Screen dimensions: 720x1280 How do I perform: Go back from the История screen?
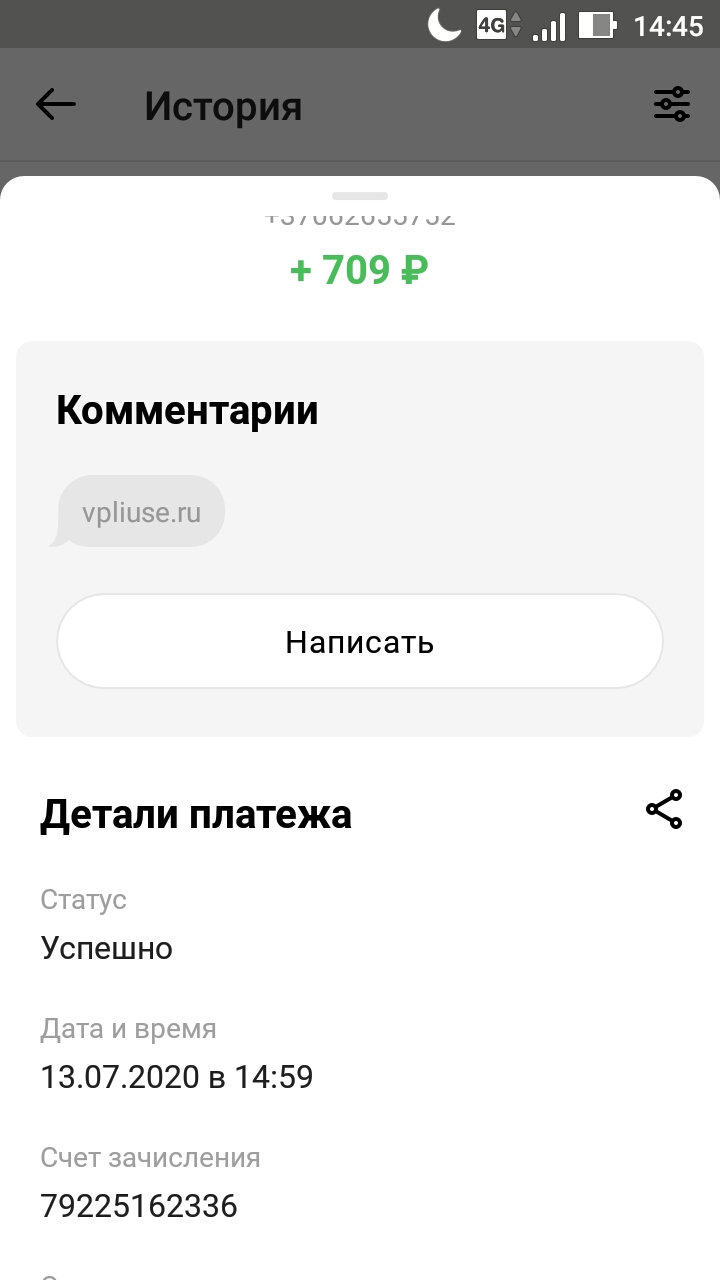[x=56, y=104]
